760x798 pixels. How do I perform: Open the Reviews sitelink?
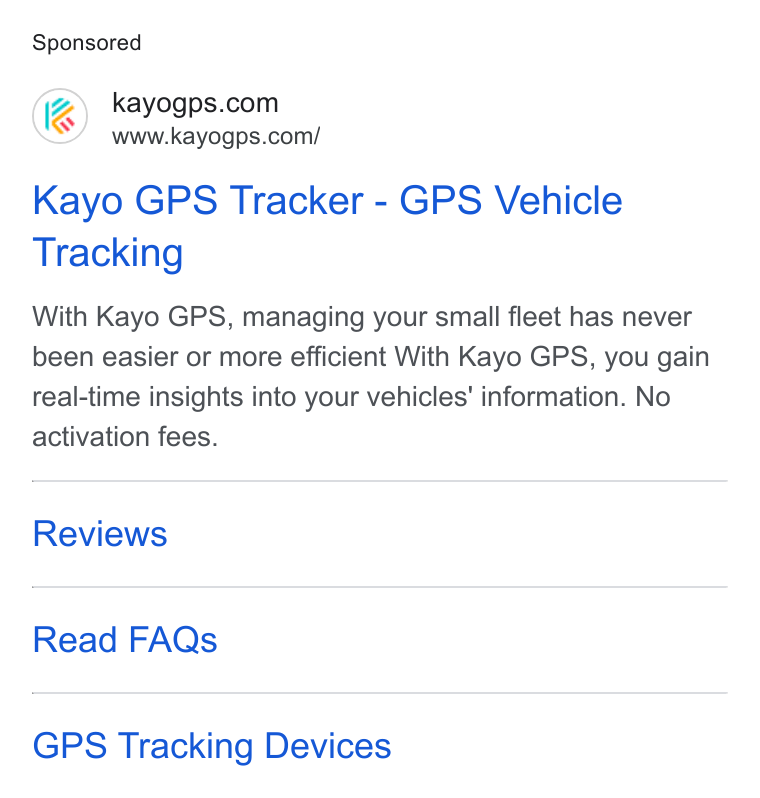tap(100, 534)
